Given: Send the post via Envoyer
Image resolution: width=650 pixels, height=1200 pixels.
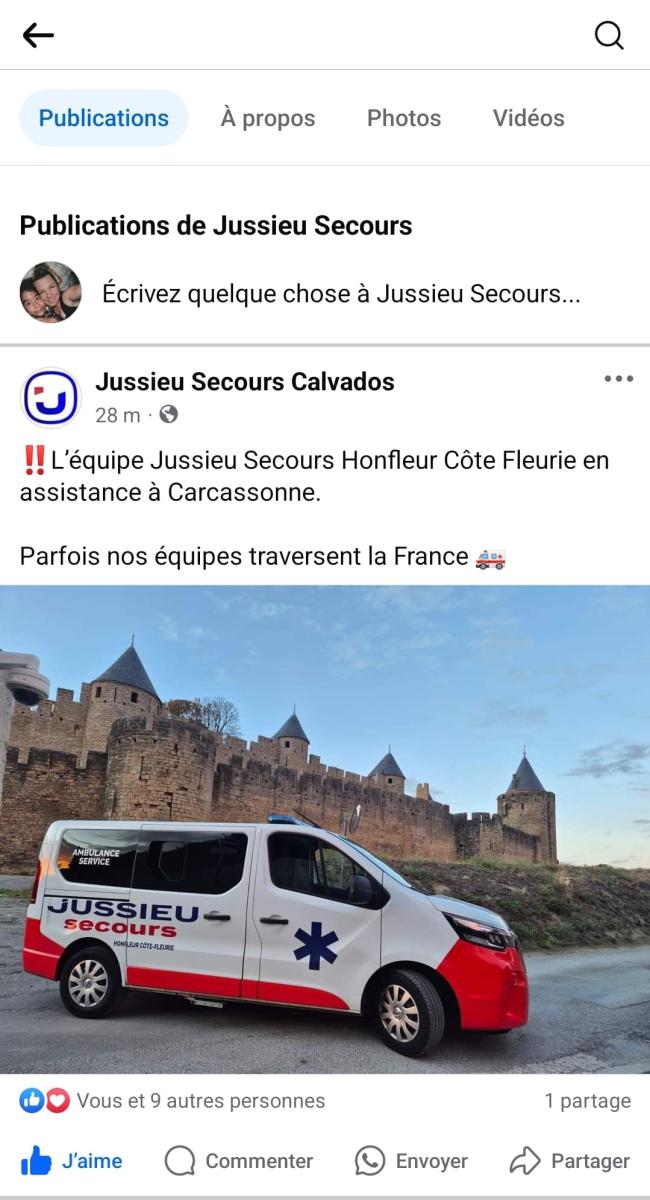Looking at the screenshot, I should coord(411,1161).
